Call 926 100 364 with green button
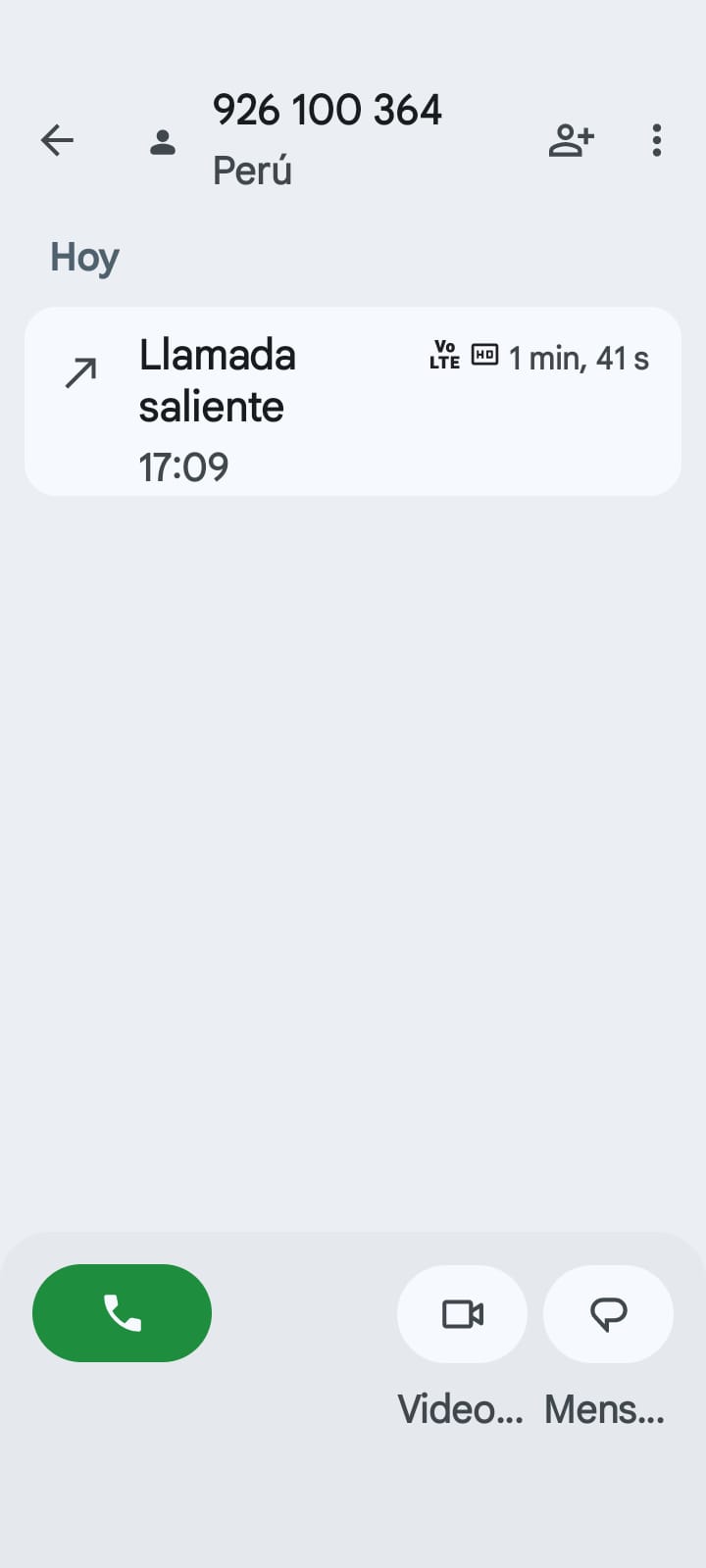Image resolution: width=706 pixels, height=1568 pixels. coord(123,1312)
